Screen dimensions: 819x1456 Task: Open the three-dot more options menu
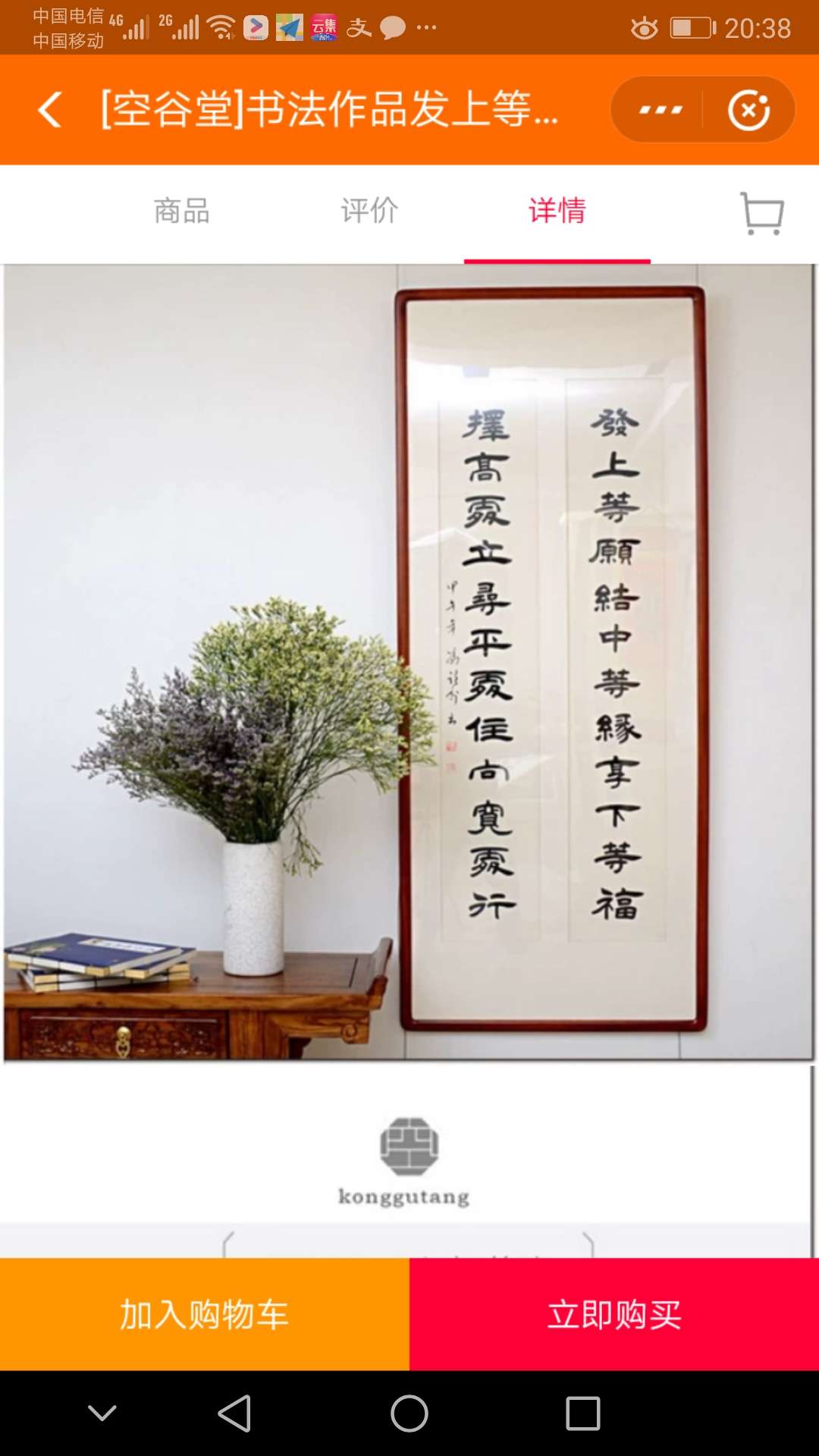pyautogui.click(x=660, y=110)
